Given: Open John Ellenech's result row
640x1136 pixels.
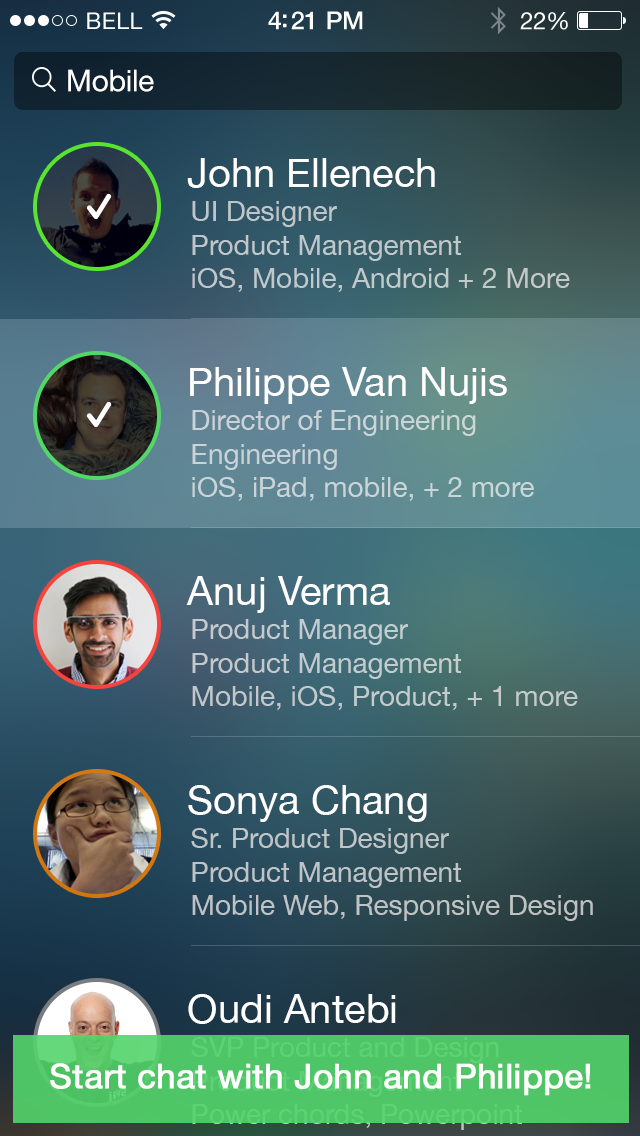Looking at the screenshot, I should pos(320,214).
